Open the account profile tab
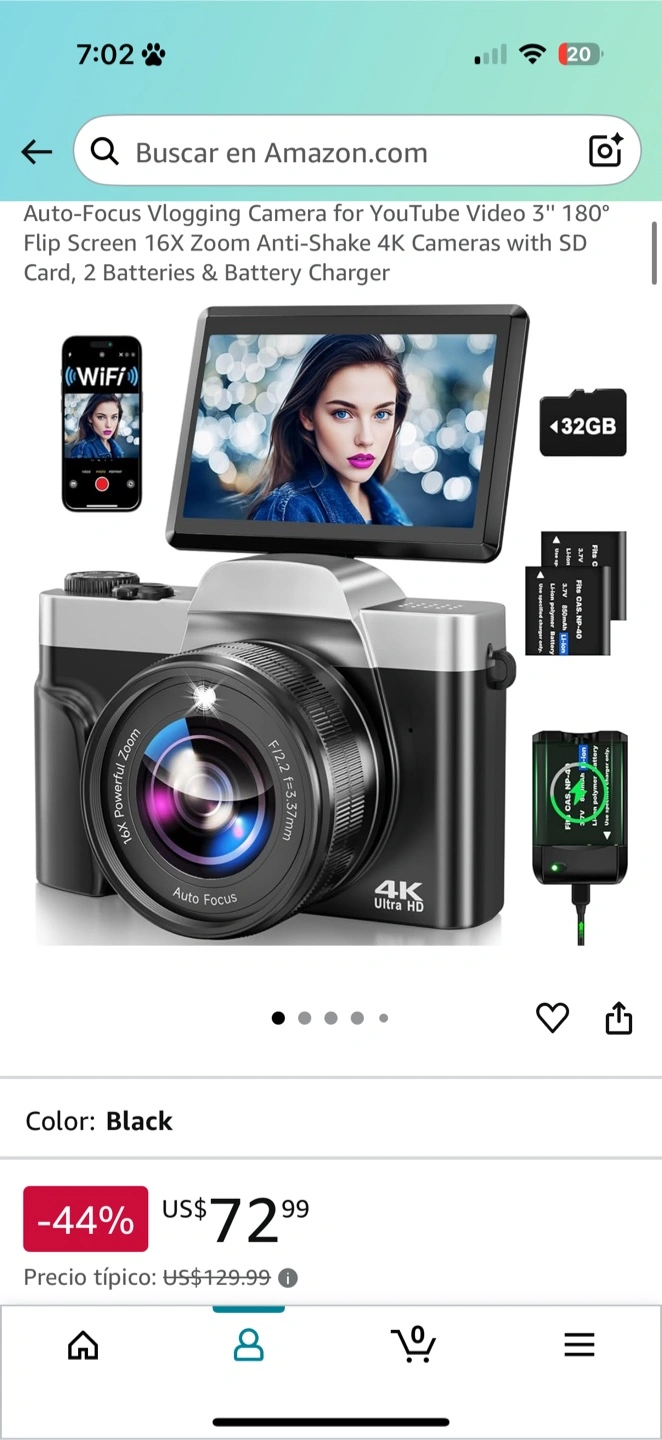 tap(248, 1345)
